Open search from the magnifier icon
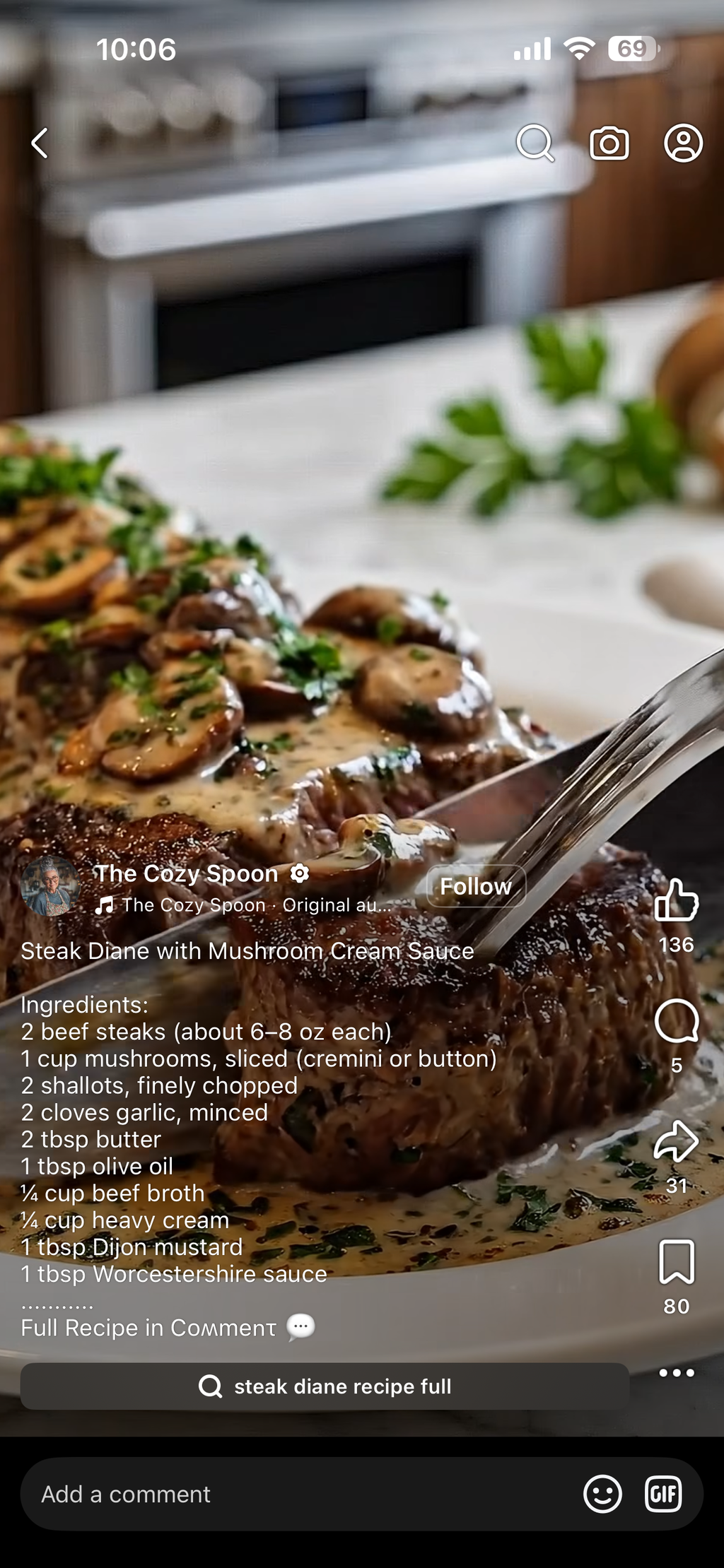The width and height of the screenshot is (724, 1568). click(535, 143)
